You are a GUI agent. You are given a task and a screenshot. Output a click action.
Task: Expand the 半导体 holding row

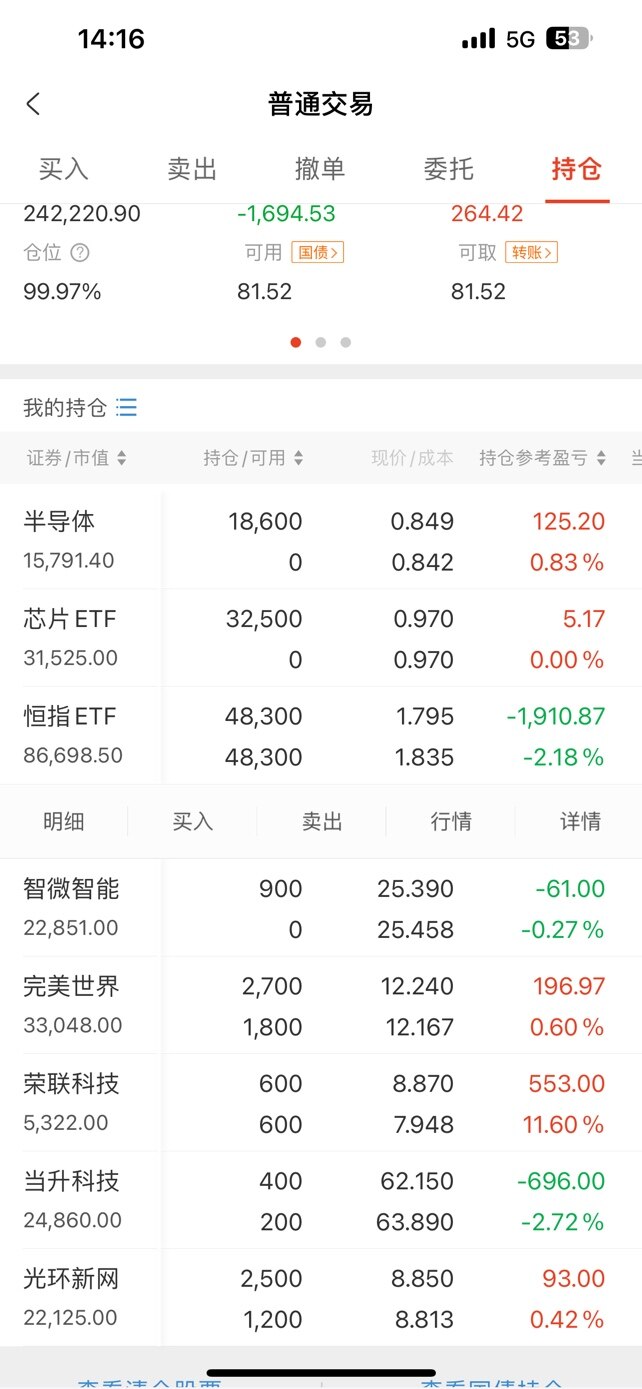coord(321,541)
